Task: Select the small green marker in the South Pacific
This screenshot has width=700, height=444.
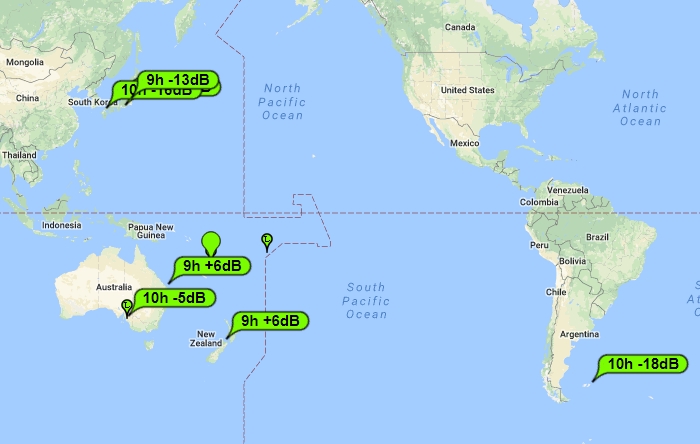Action: 266,239
